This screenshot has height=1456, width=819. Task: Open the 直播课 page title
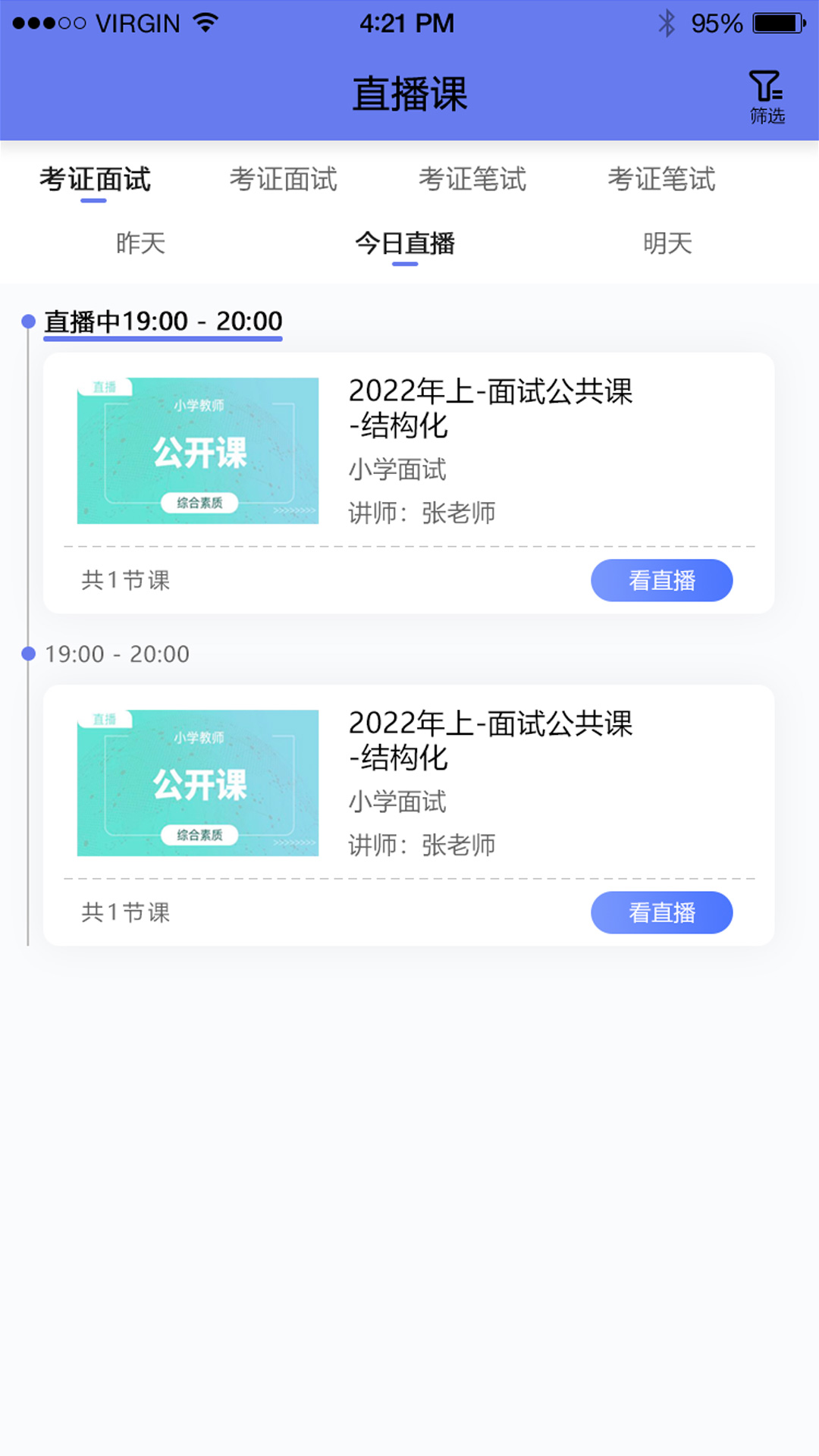click(x=409, y=93)
